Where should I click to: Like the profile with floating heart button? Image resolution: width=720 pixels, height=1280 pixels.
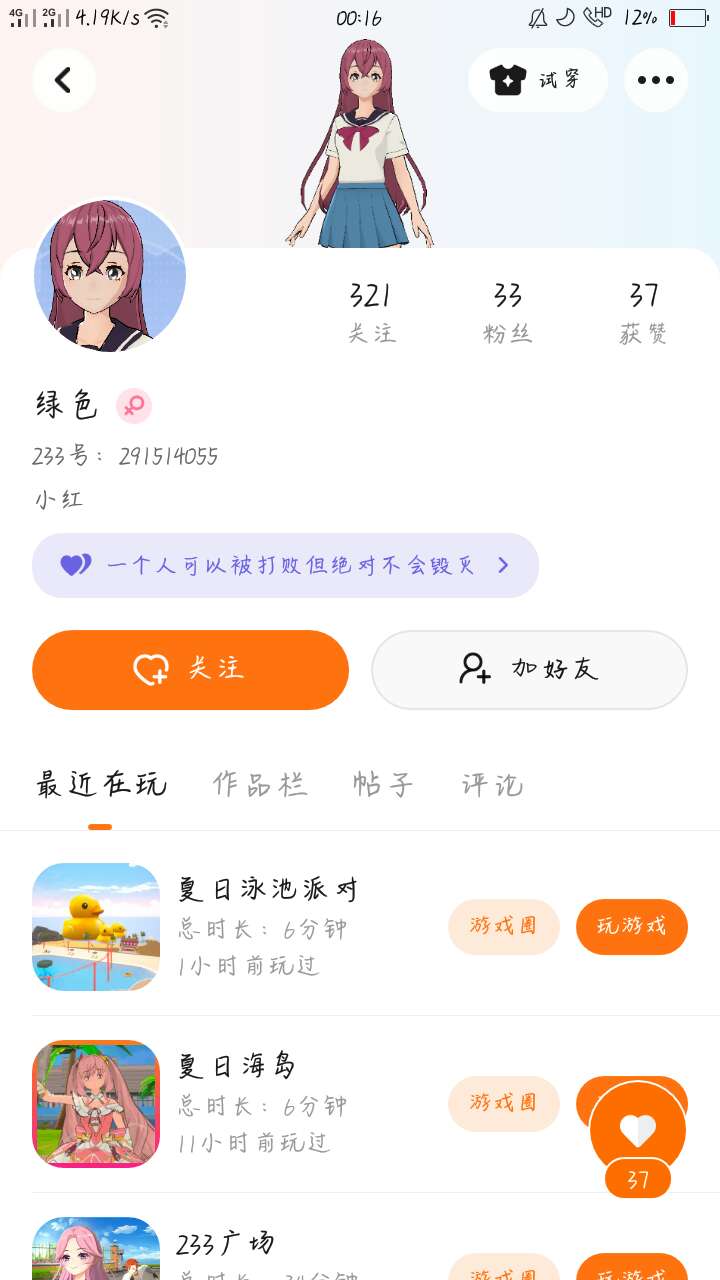[638, 1130]
